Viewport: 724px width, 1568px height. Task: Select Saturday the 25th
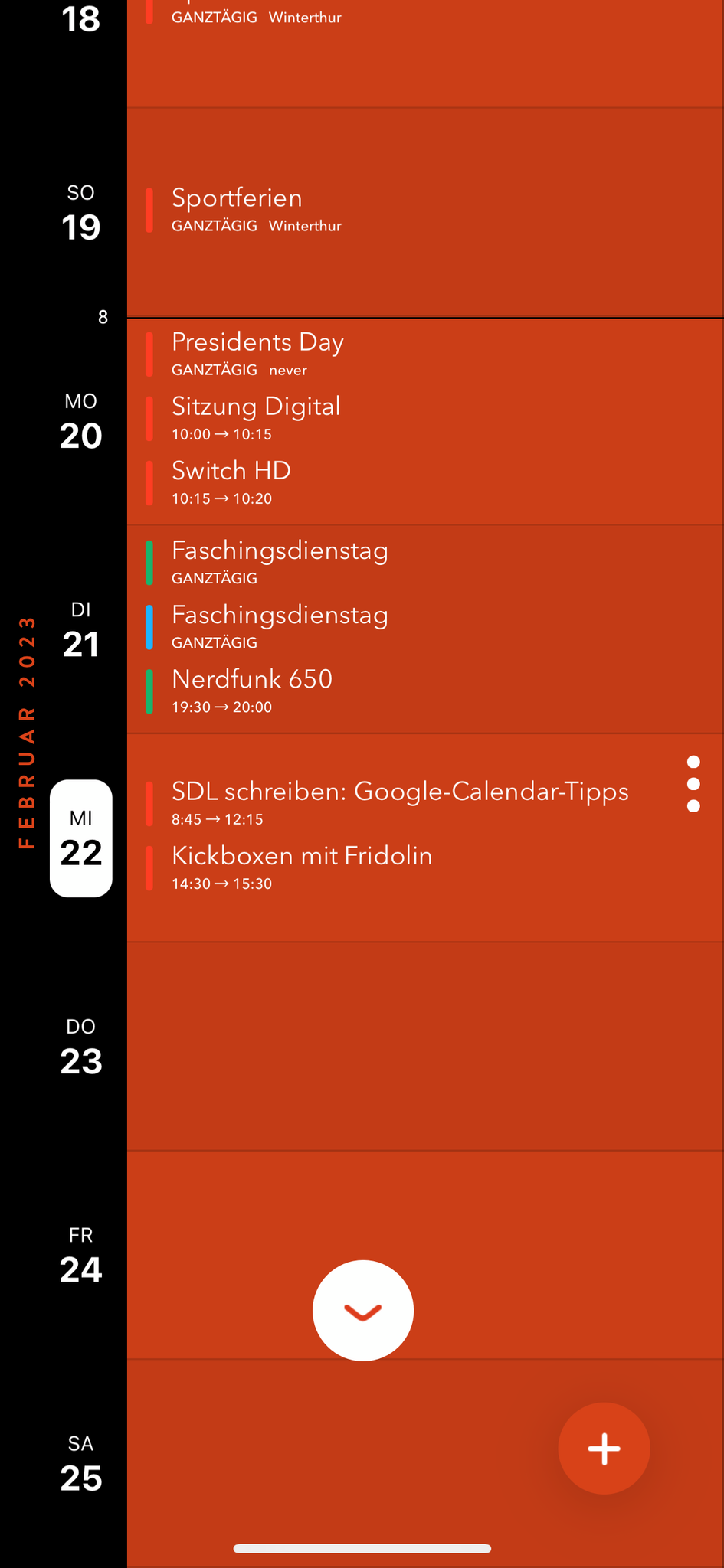coord(81,1464)
